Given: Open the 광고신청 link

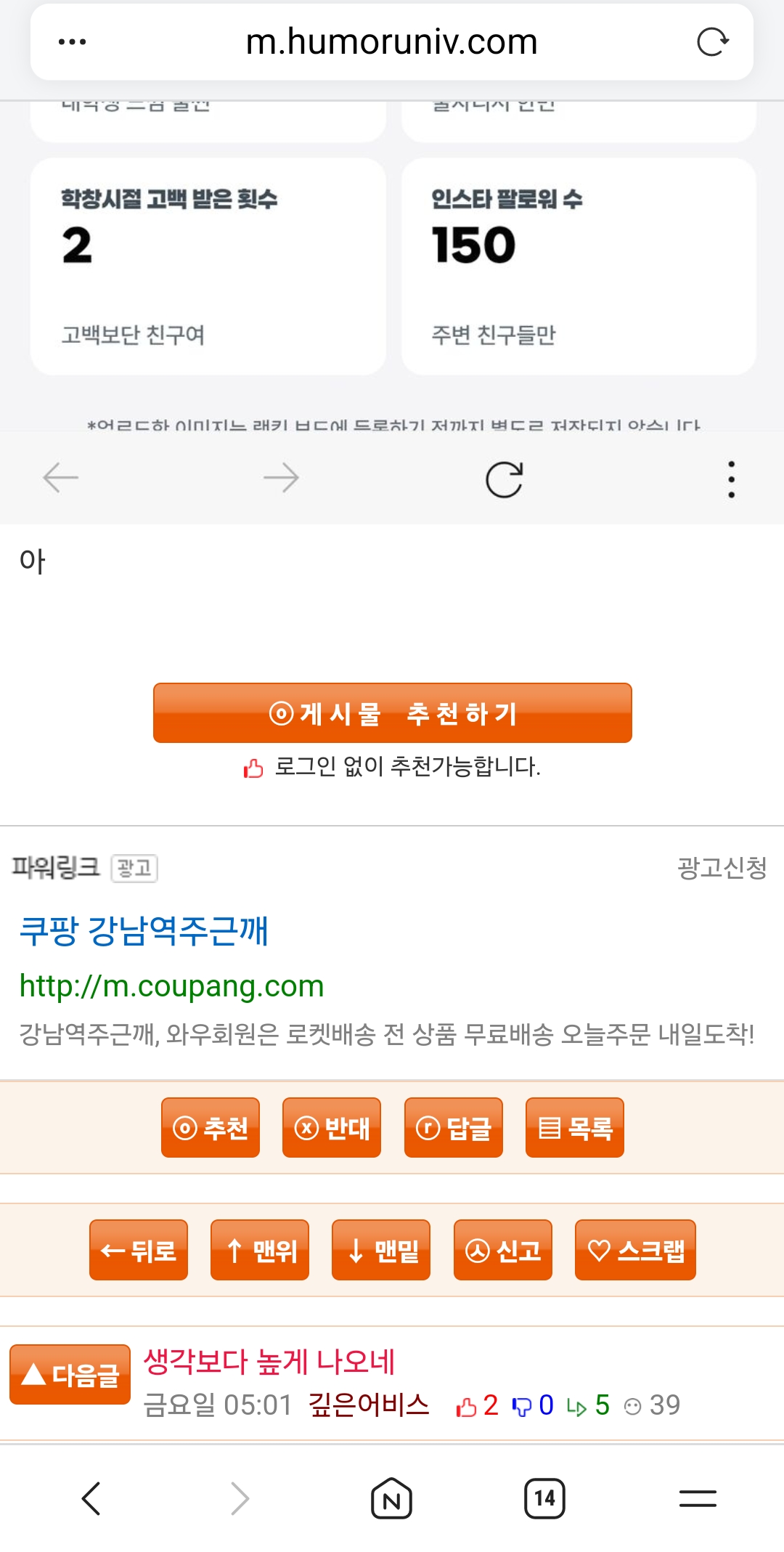Looking at the screenshot, I should pos(722,867).
